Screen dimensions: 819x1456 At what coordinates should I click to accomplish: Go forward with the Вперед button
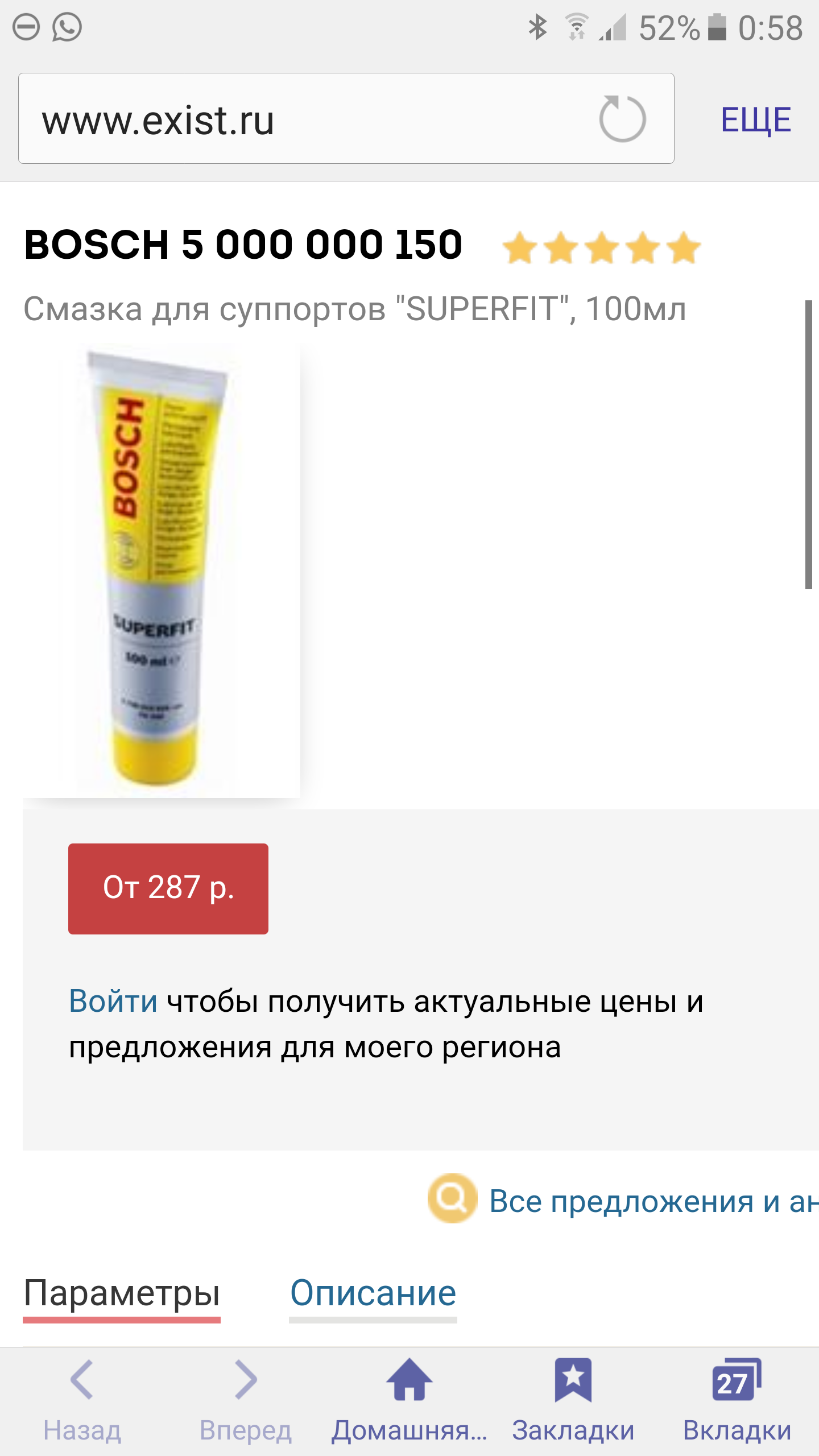point(246,1400)
